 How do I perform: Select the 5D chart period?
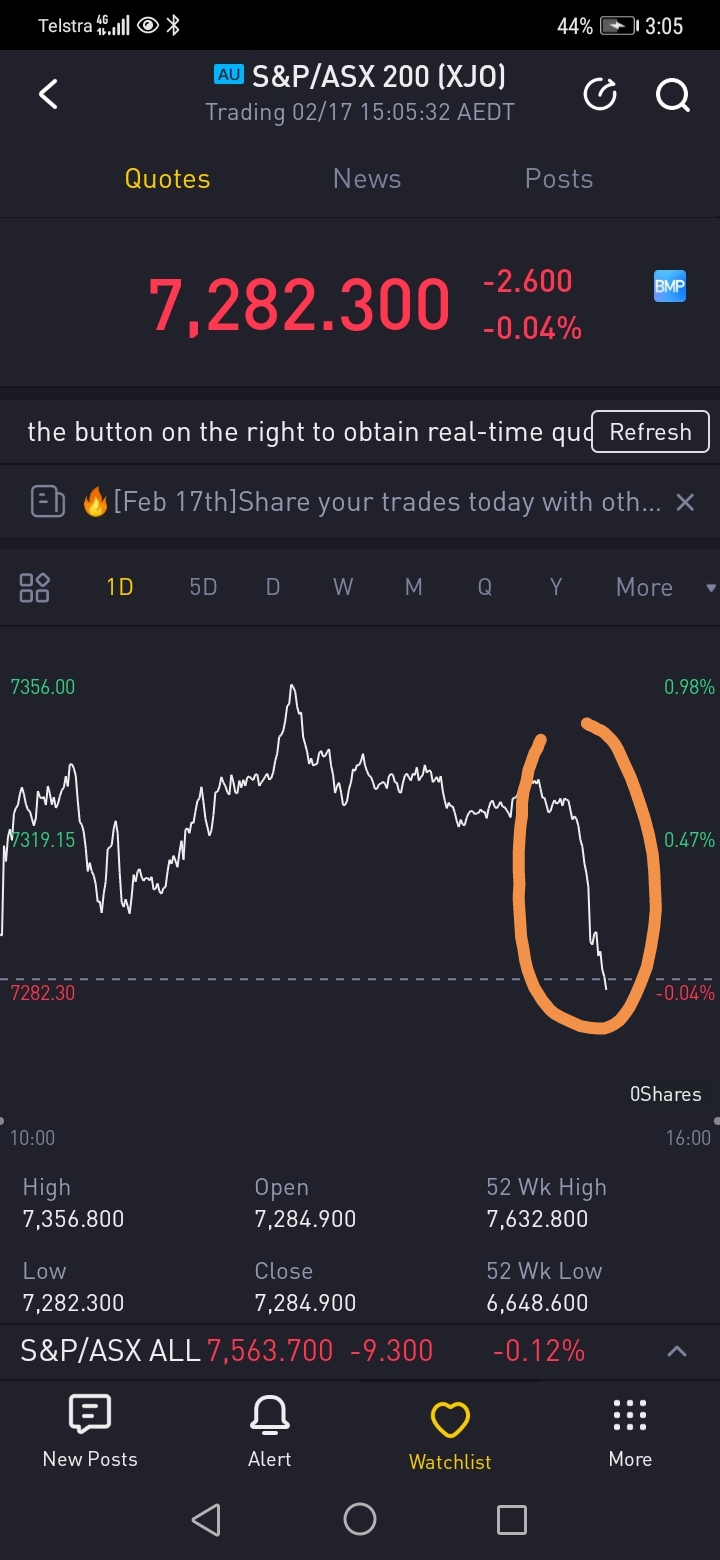tap(203, 587)
